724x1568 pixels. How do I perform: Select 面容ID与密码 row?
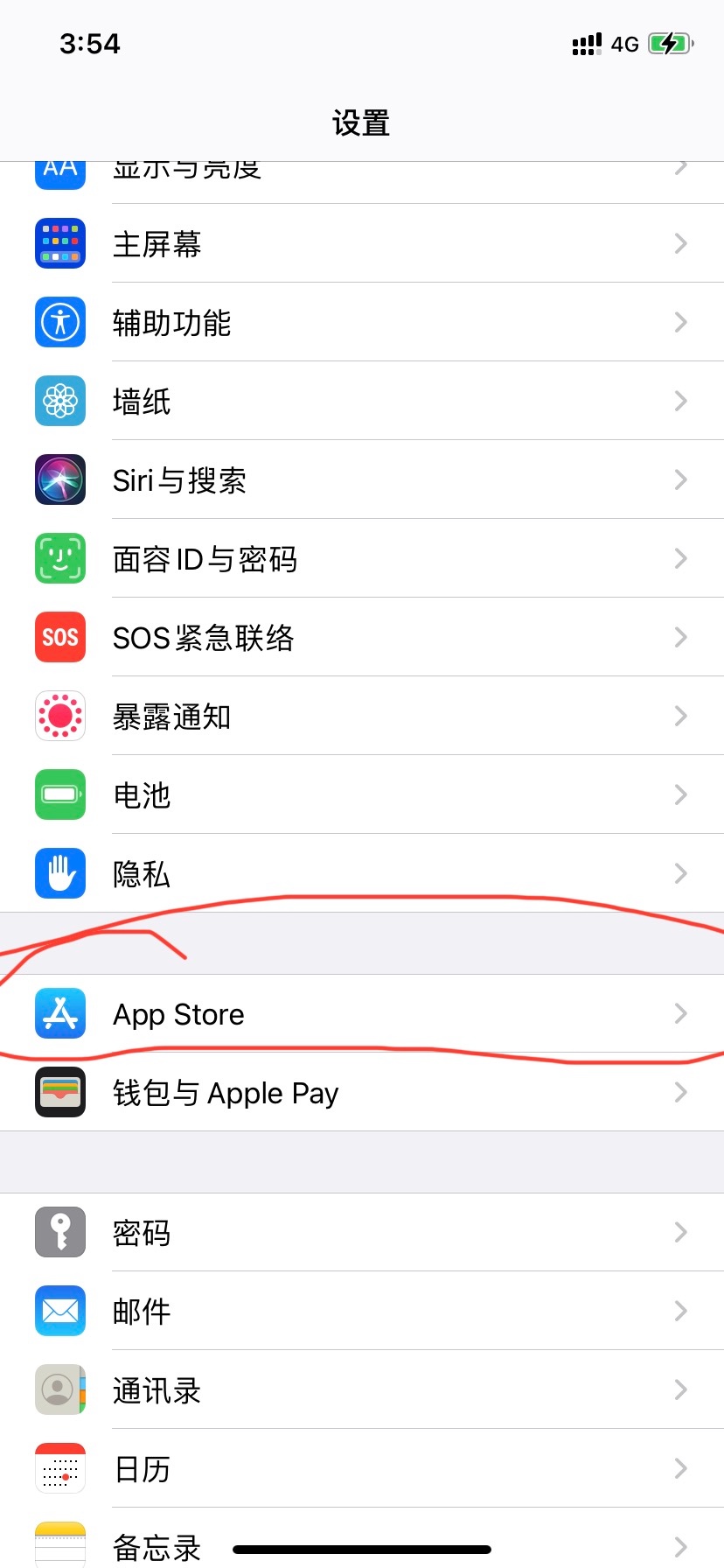point(362,558)
